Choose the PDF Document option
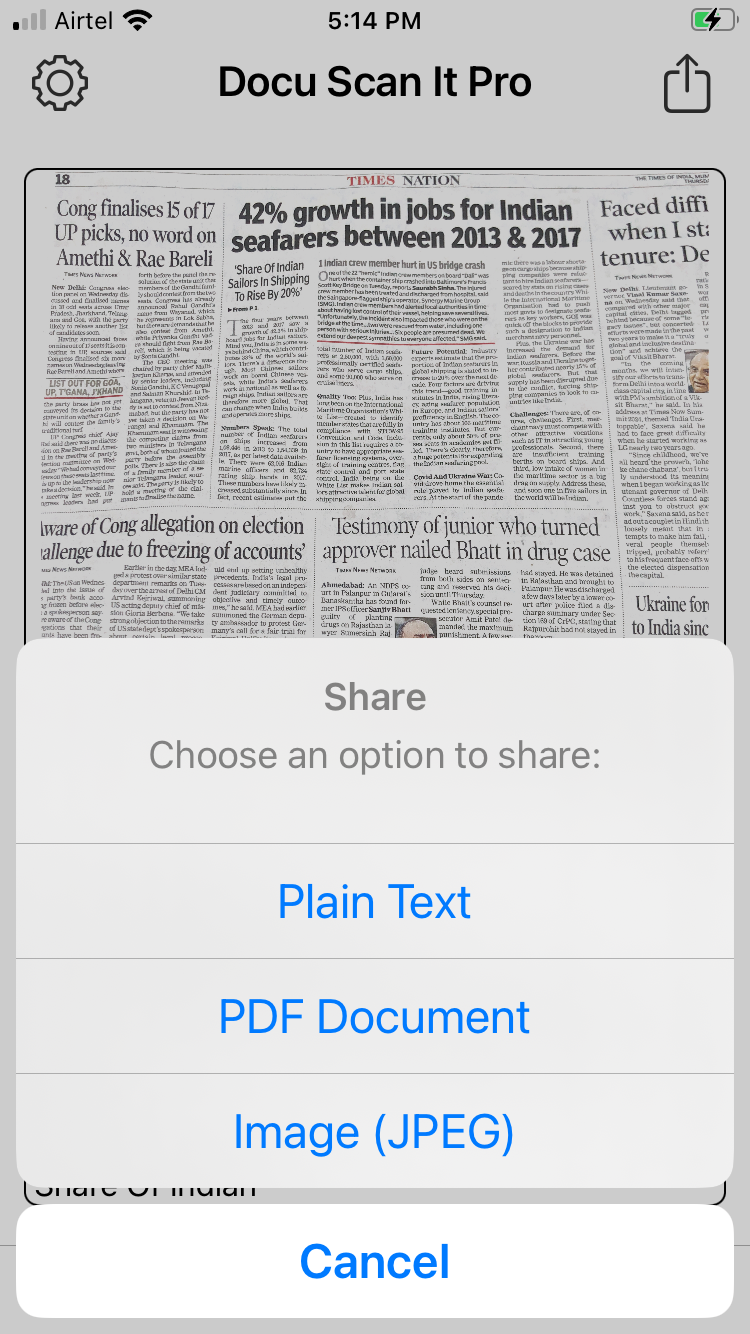The width and height of the screenshot is (750, 1334). click(375, 1017)
